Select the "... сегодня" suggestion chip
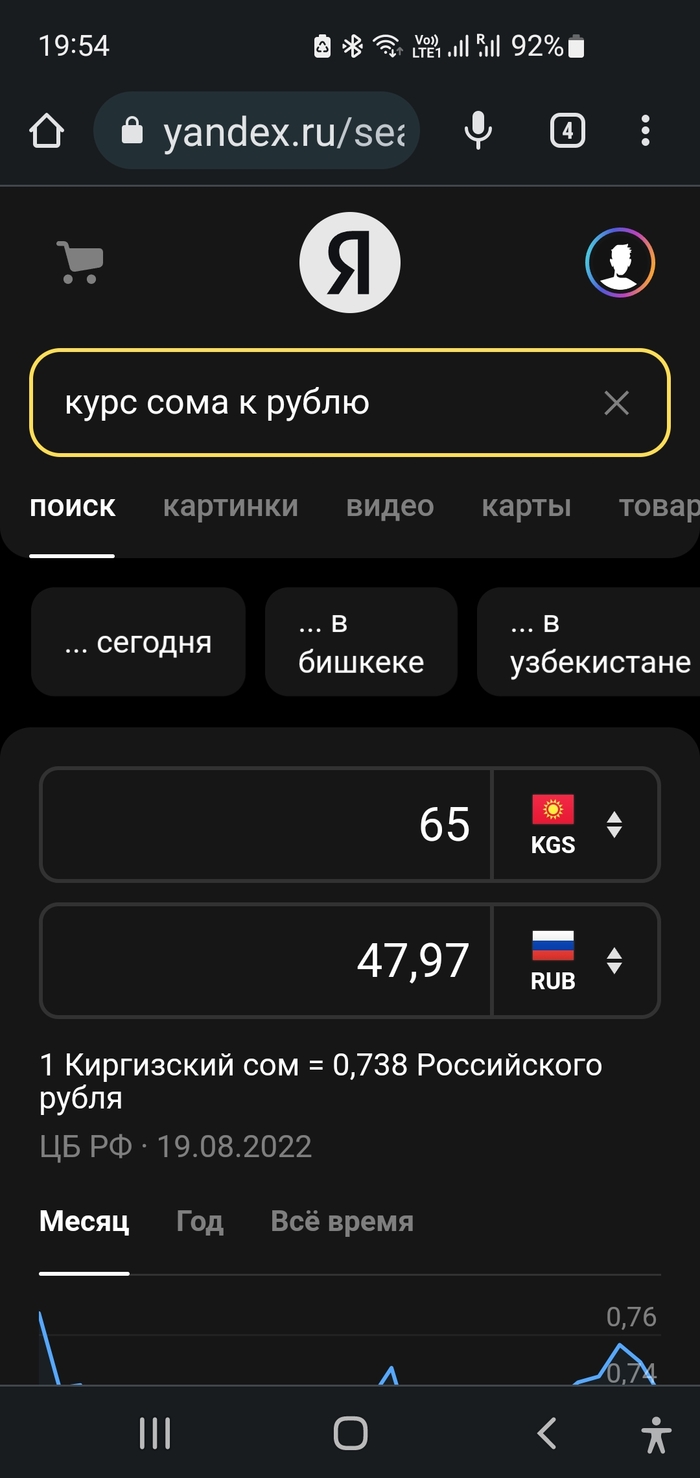This screenshot has width=700, height=1478. click(138, 642)
